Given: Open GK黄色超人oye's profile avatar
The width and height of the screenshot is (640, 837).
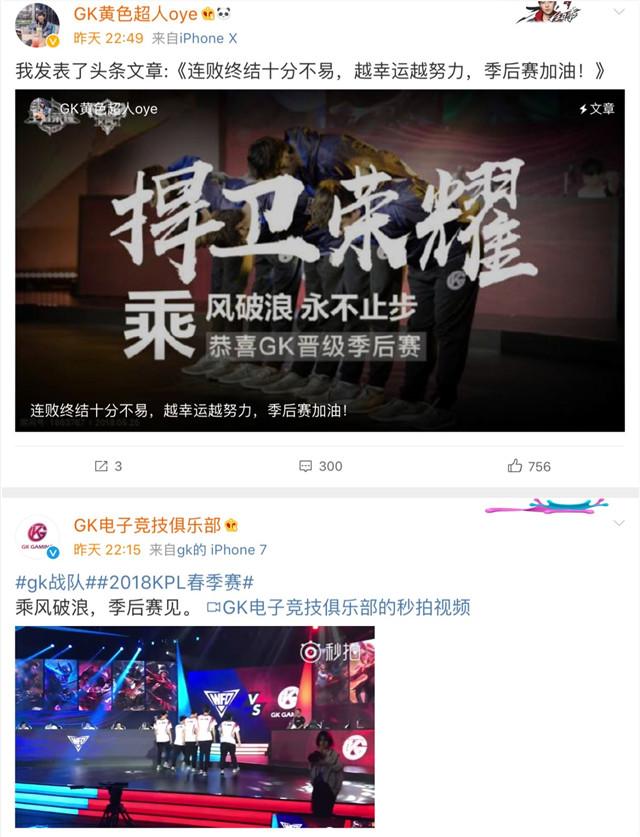Looking at the screenshot, I should pos(37,25).
